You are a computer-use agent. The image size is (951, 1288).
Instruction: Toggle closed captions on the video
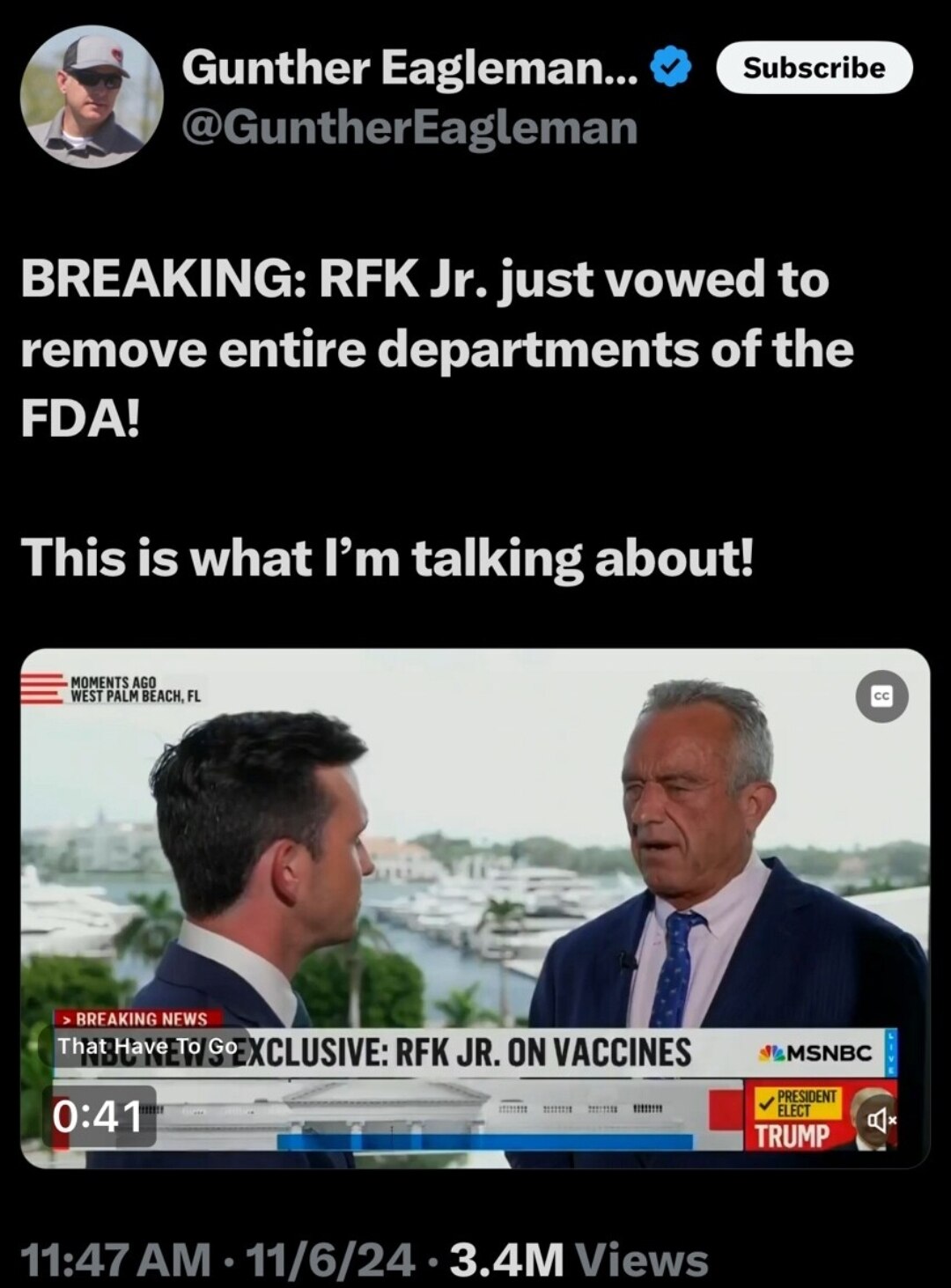point(881,696)
